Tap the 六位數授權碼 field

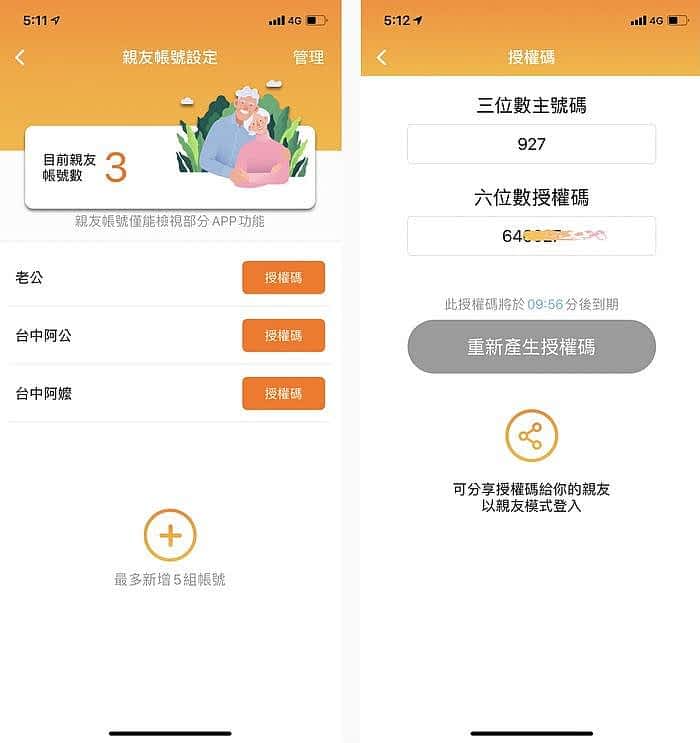(531, 236)
